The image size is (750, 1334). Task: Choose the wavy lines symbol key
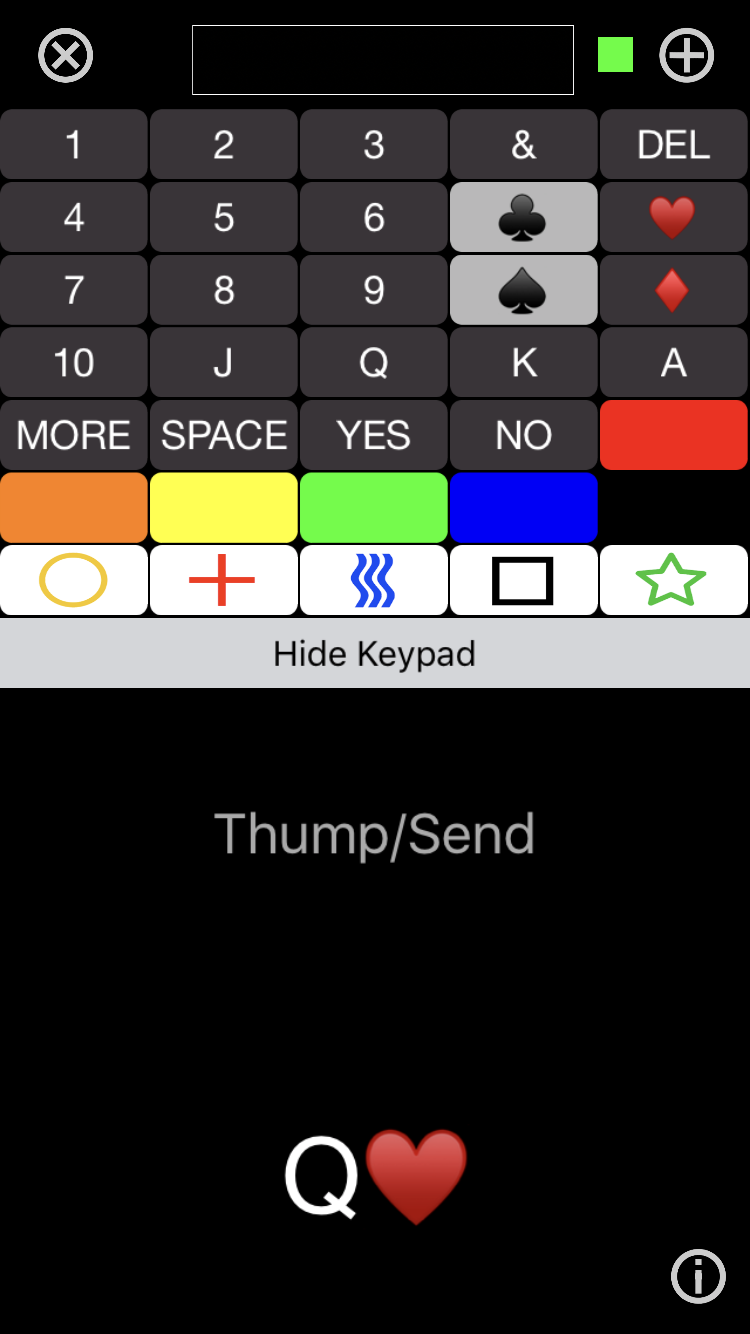(x=374, y=580)
